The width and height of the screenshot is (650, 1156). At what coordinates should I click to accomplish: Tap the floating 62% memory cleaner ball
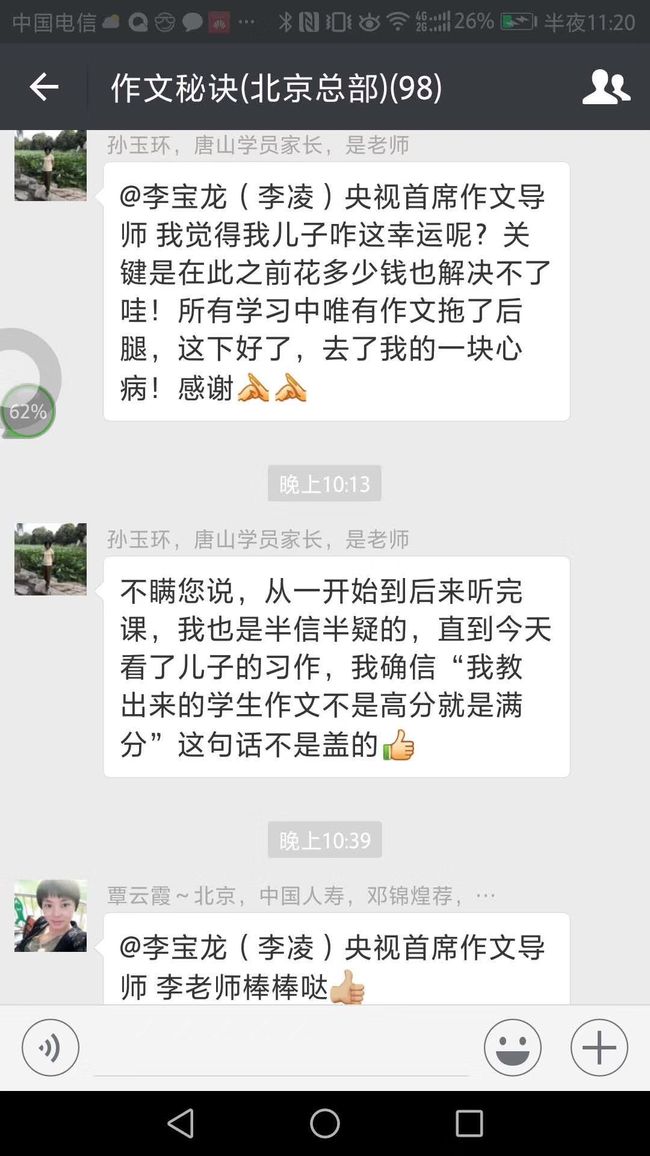click(x=28, y=410)
